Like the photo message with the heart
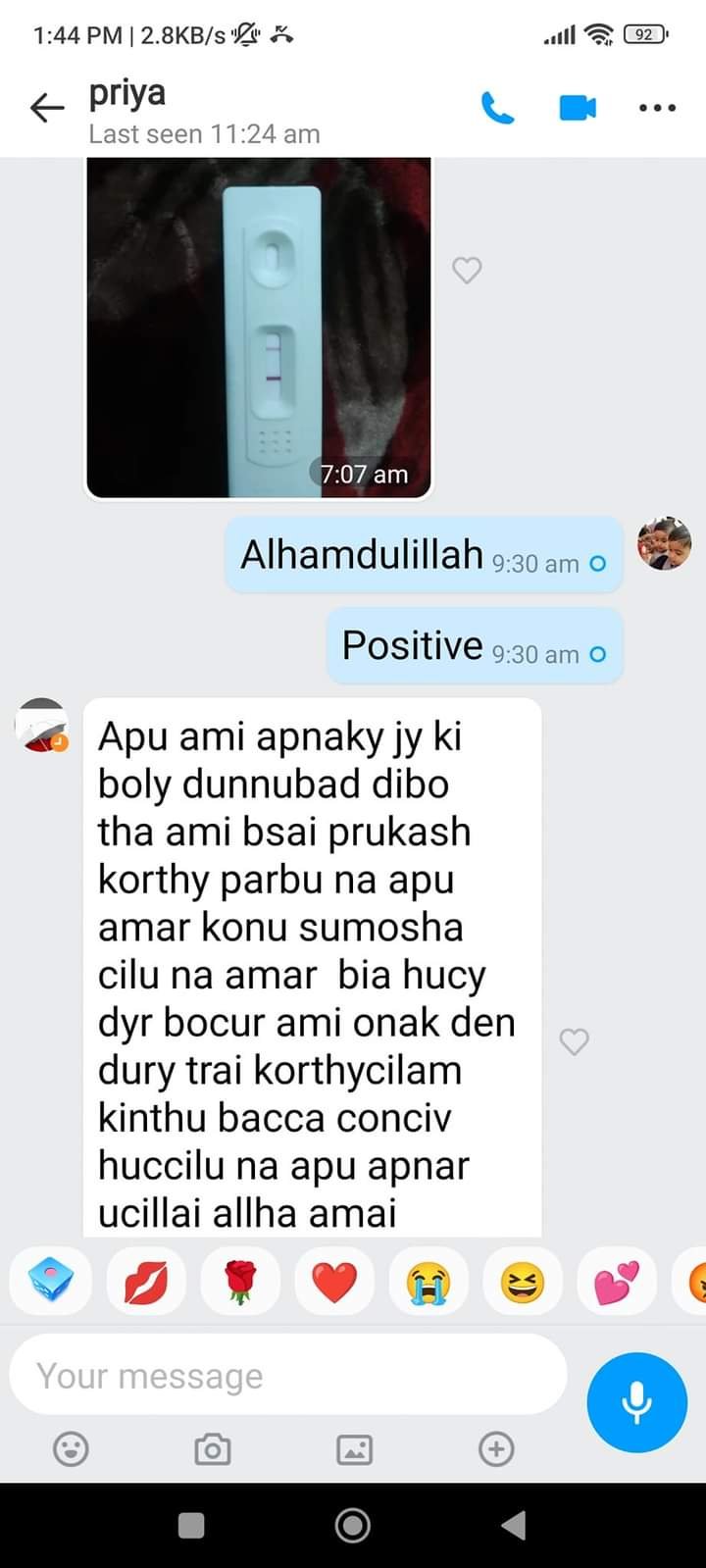 coord(467,270)
